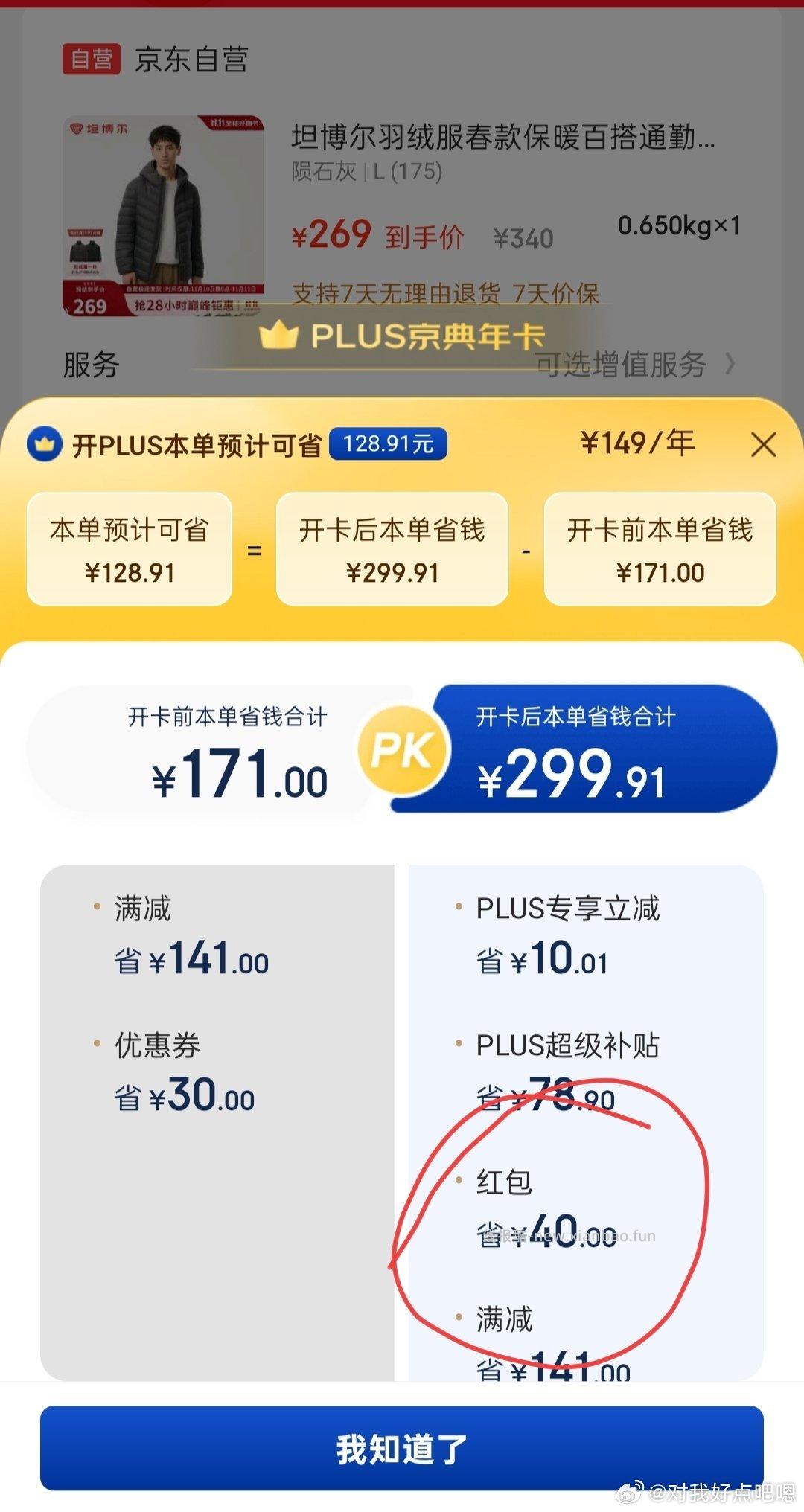
Task: Click the 128.91元 savings amount badge
Action: click(390, 443)
